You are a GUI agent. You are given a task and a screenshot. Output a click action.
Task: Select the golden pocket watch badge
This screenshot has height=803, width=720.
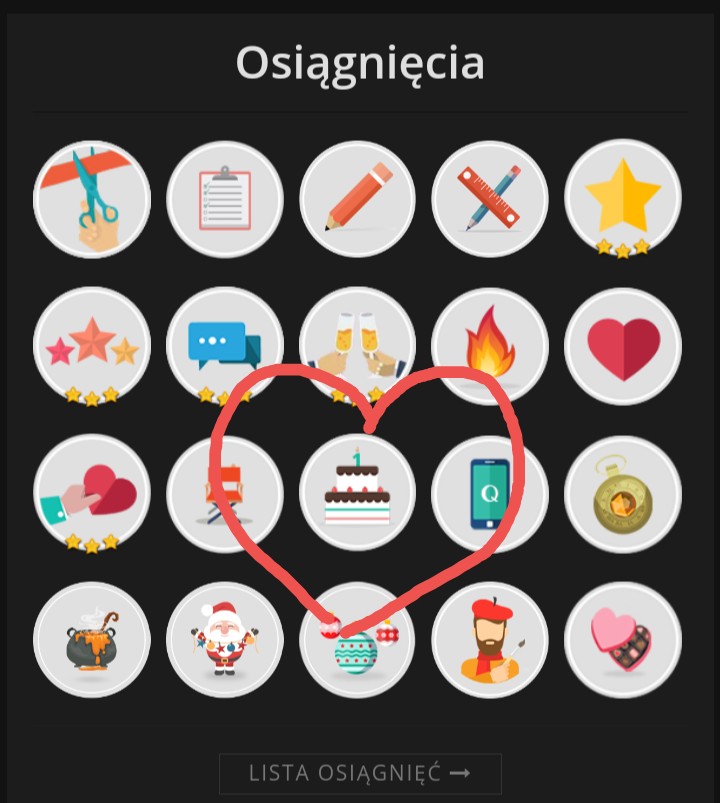click(623, 493)
